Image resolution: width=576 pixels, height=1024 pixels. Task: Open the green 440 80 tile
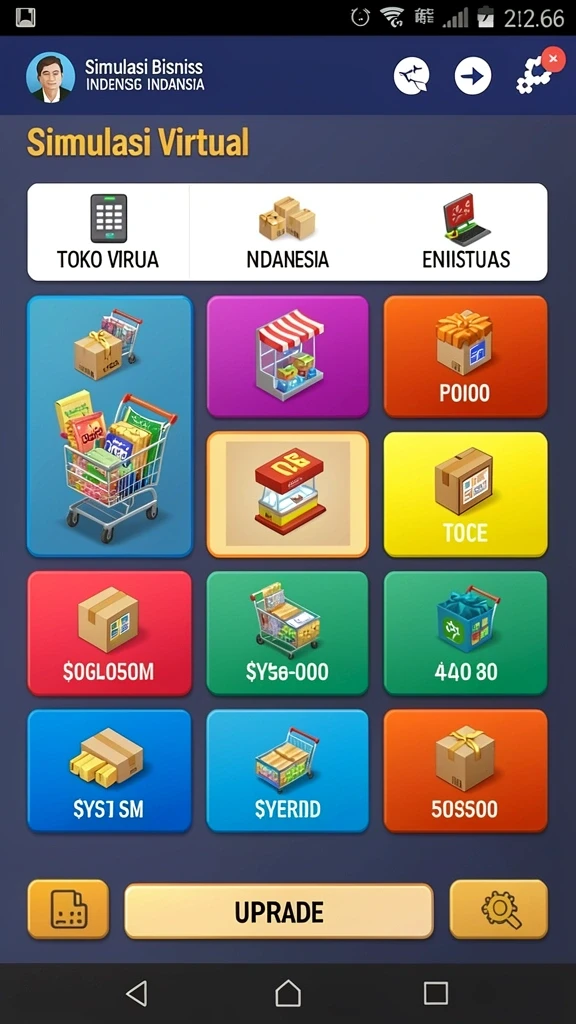(465, 633)
